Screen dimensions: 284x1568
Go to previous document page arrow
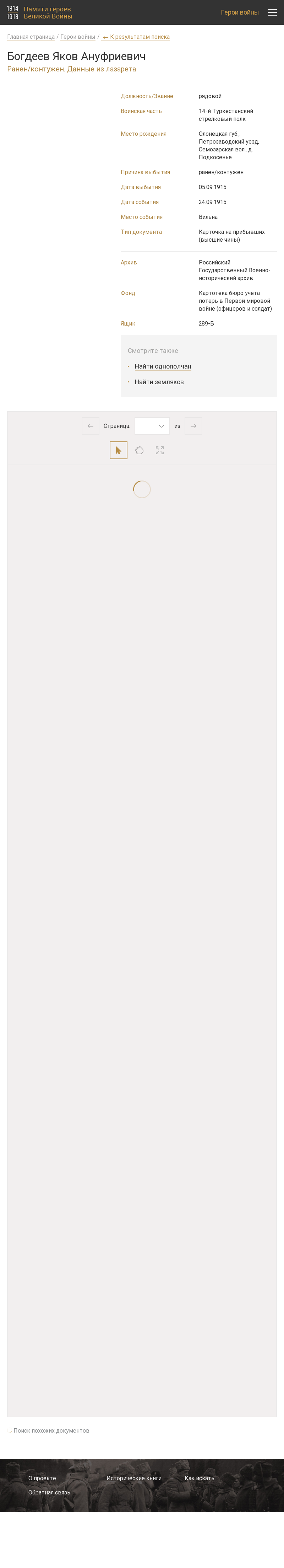coord(90,426)
